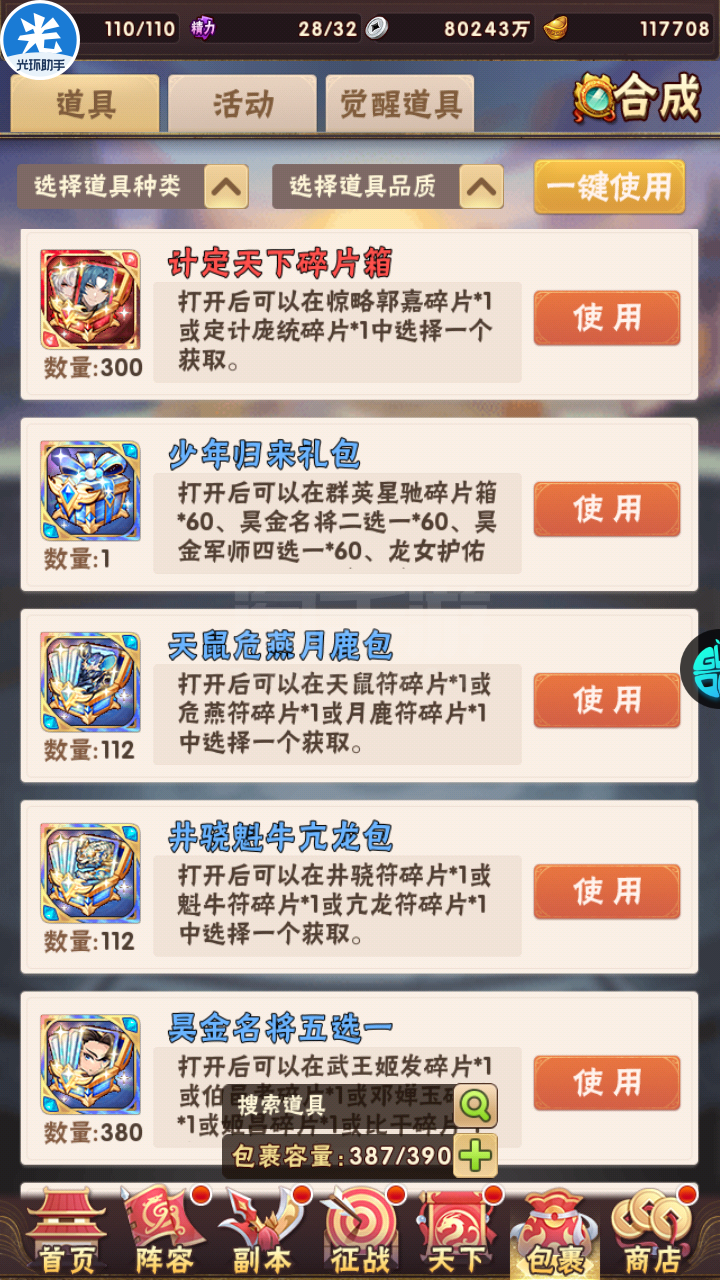Use the 天鼠危燕月鹿包 item
Viewport: 720px width, 1280px height.
(607, 700)
